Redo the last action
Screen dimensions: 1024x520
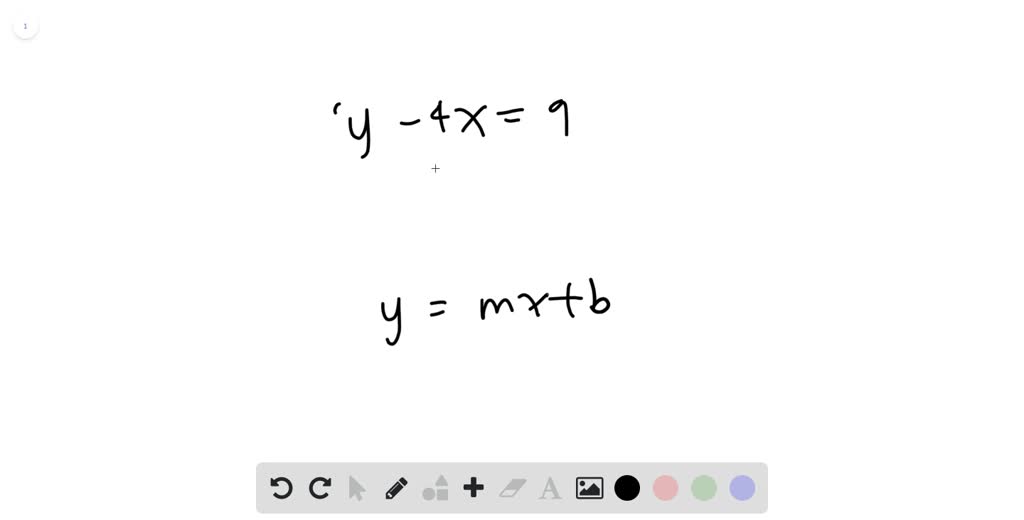point(320,488)
